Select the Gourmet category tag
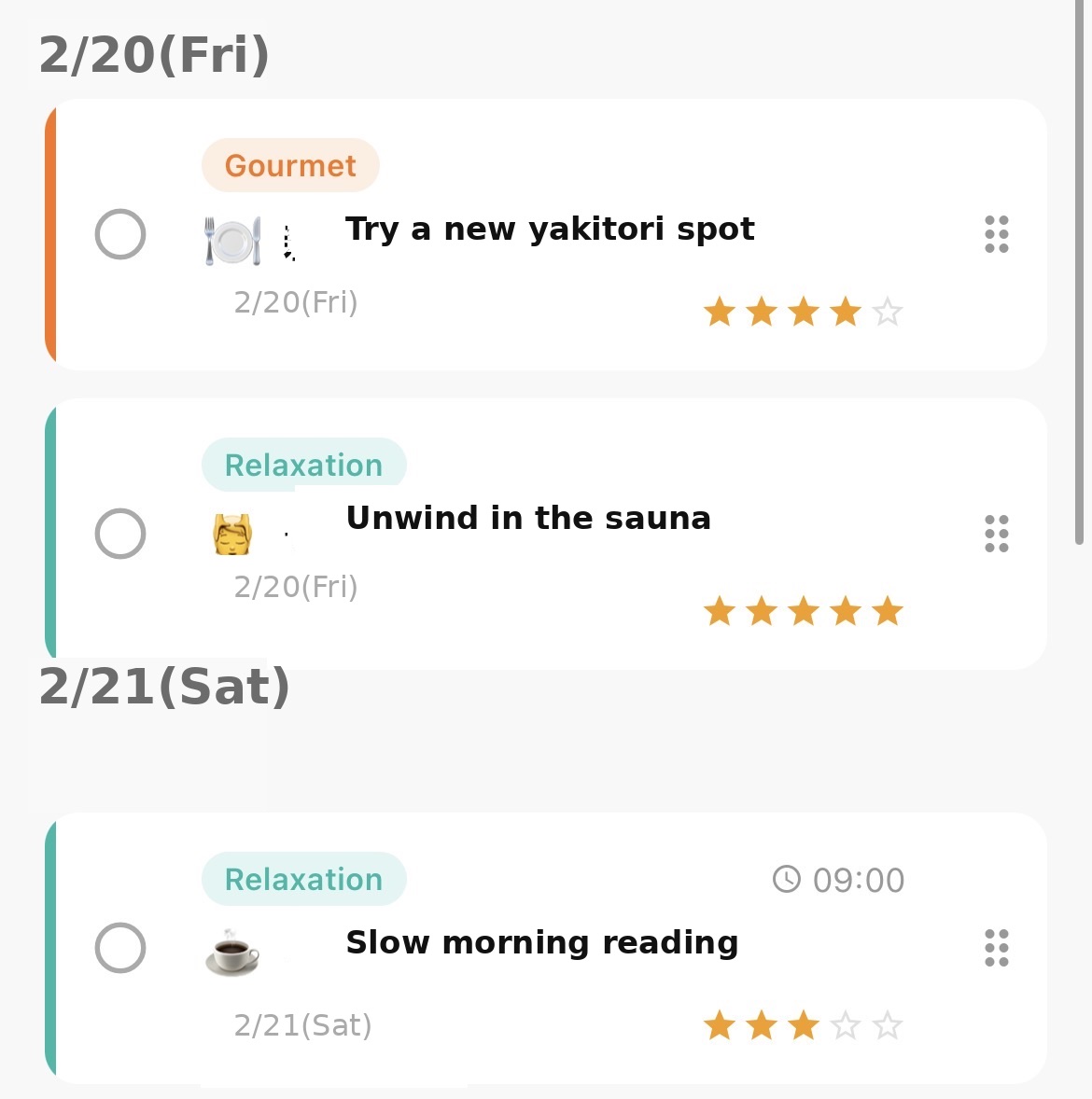Screen dimensions: 1092x1099 coord(290,165)
